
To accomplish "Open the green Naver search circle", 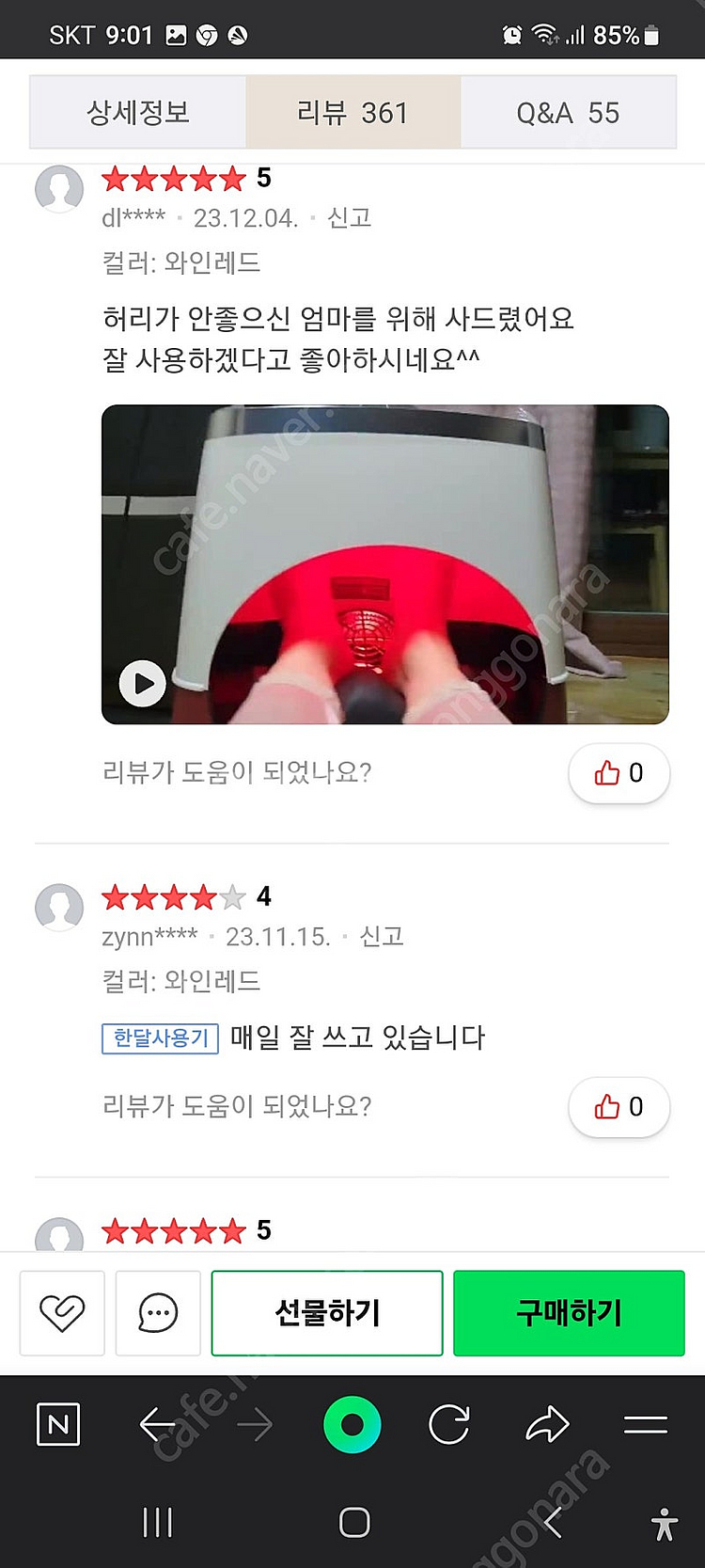I will pyautogui.click(x=352, y=1425).
